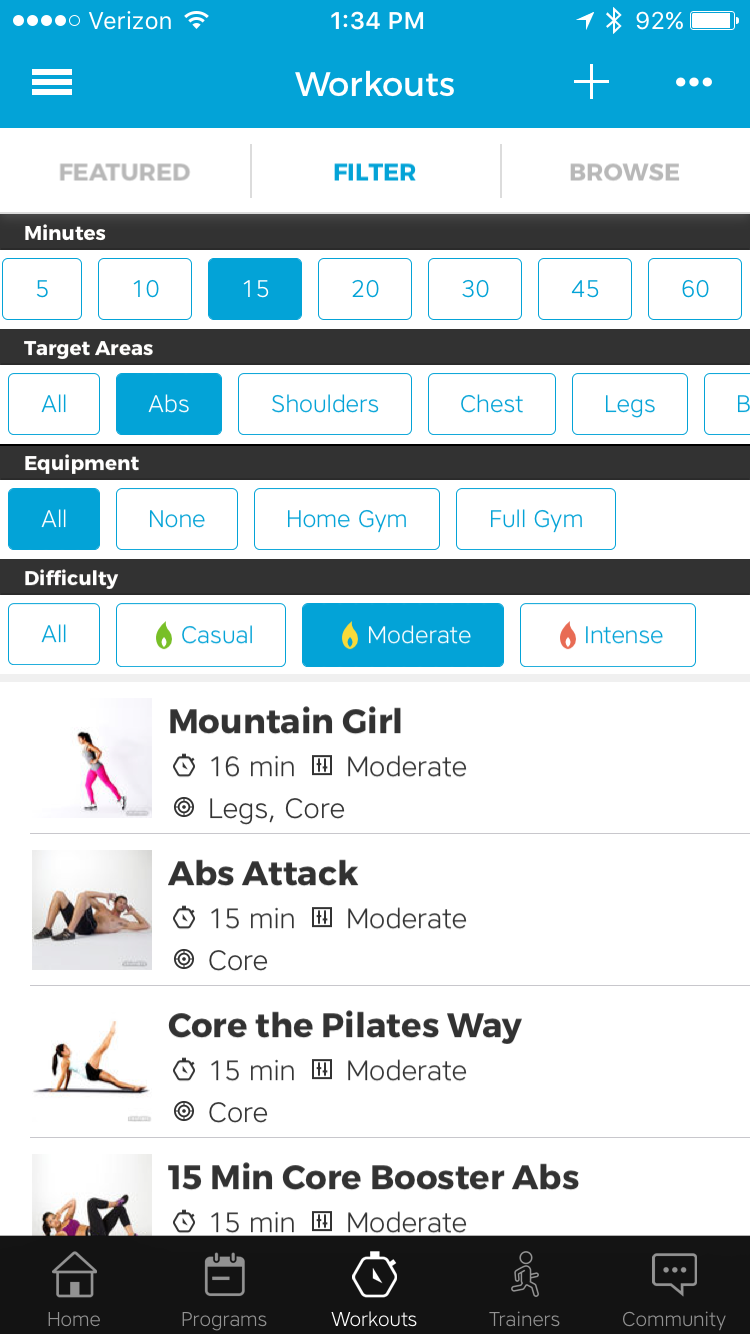Screen dimensions: 750x1334
Task: Tap the plus icon to add workout
Action: 591,82
